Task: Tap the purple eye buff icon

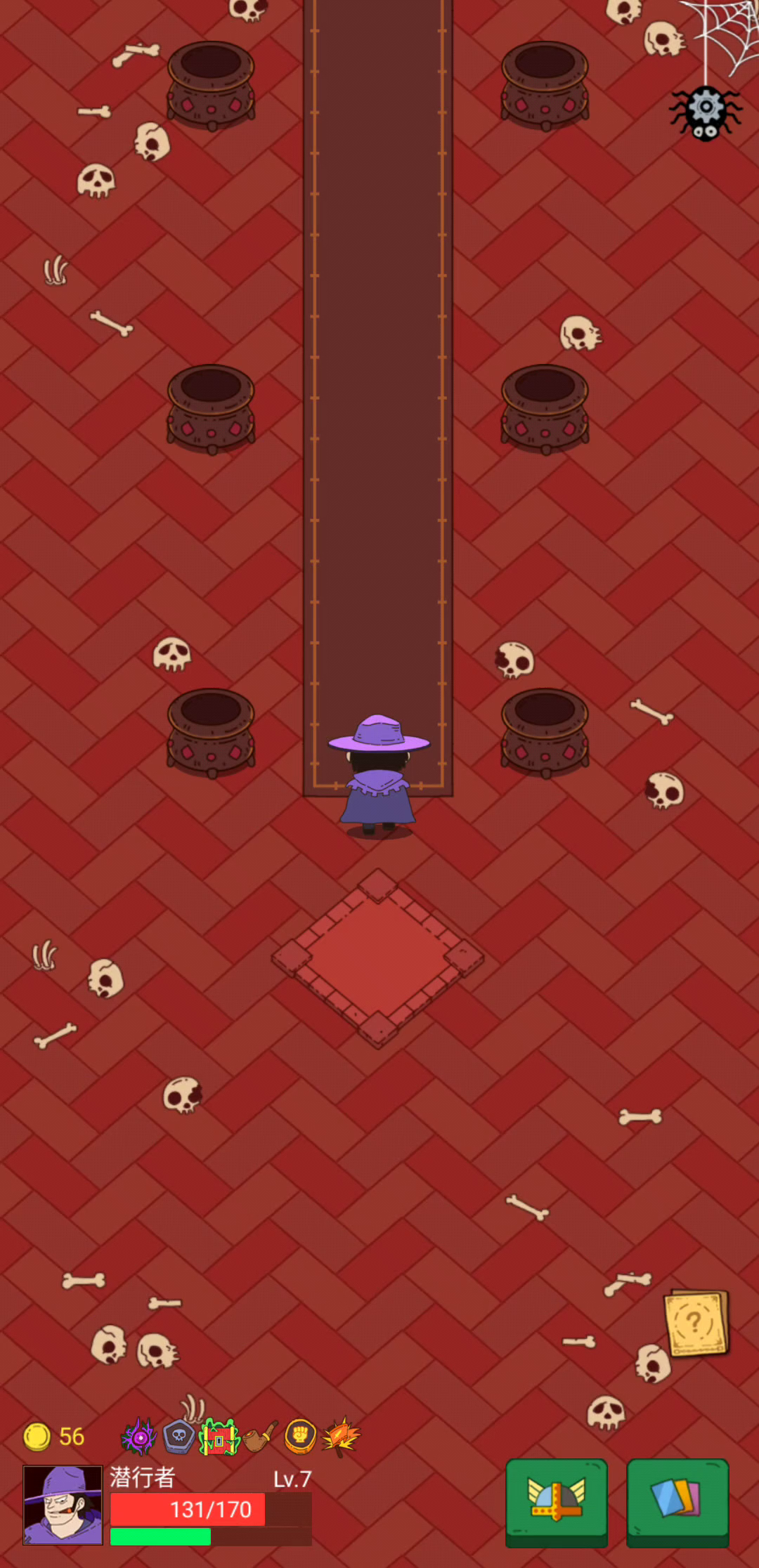Action: 139,1437
